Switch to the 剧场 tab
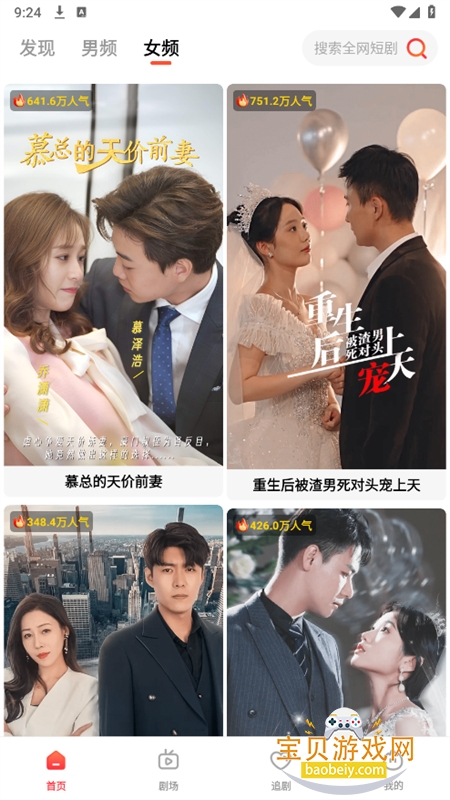Screen dimensions: 450x800 [168, 769]
